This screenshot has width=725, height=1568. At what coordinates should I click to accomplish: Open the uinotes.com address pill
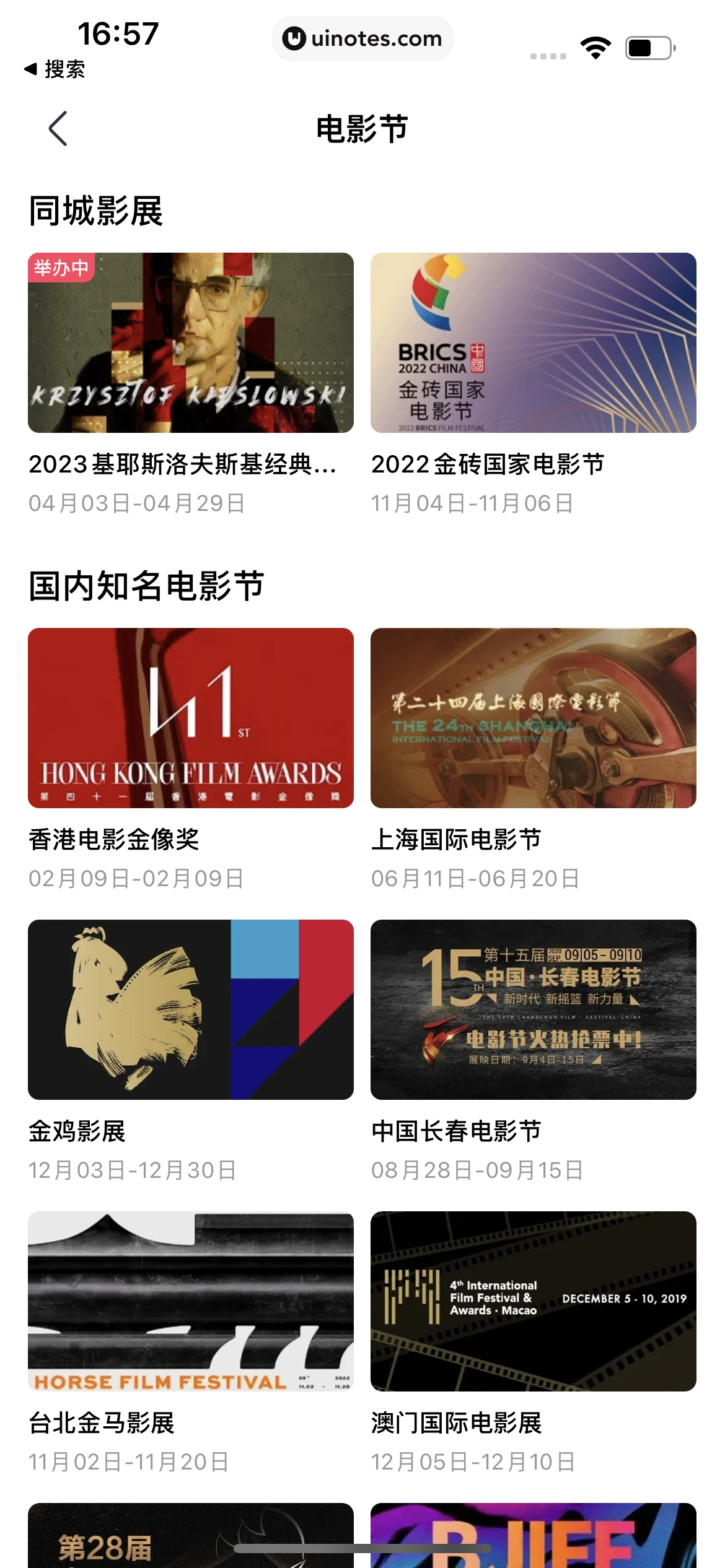coord(362,38)
